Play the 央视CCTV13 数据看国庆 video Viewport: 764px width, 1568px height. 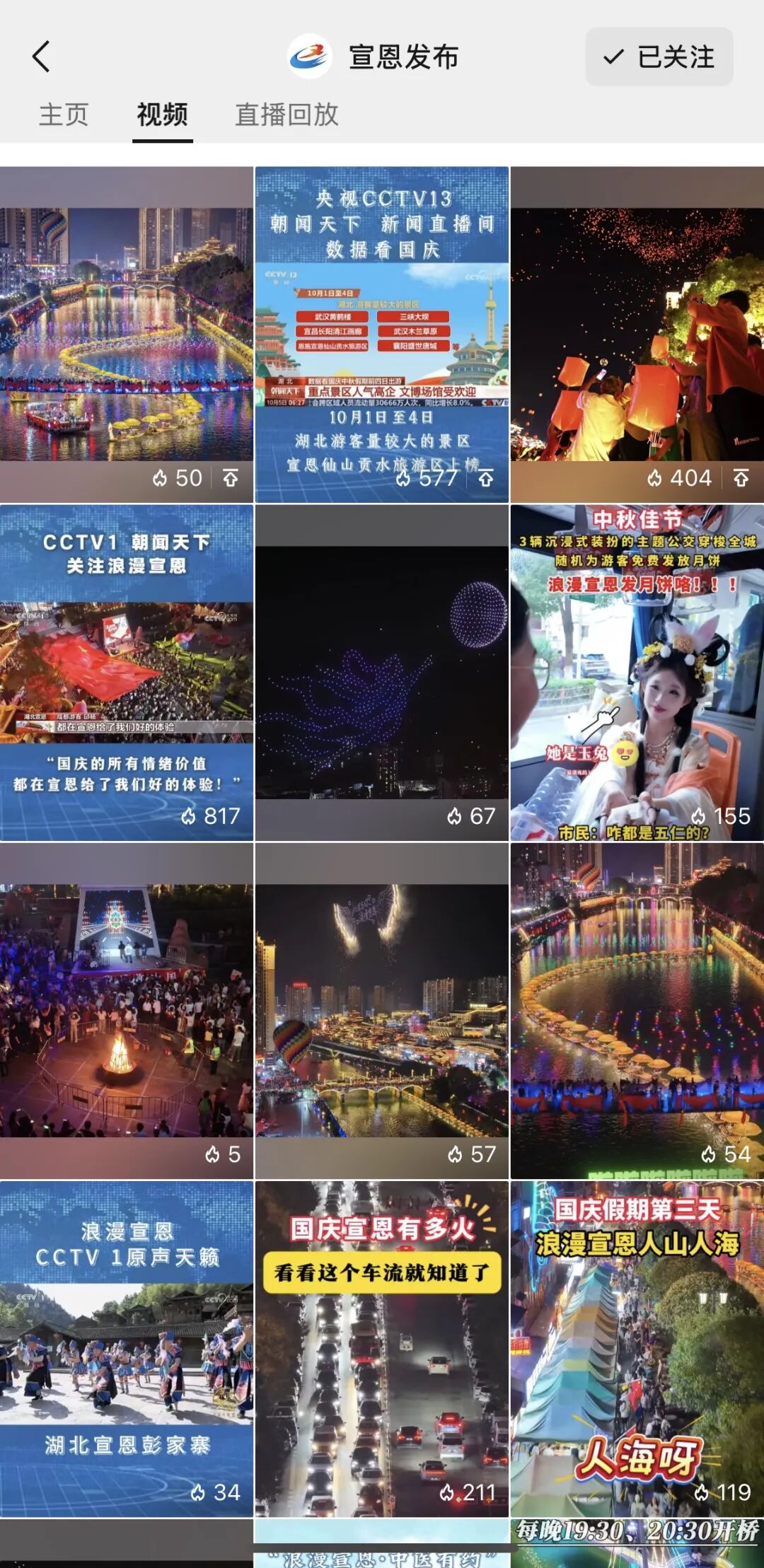[x=382, y=334]
